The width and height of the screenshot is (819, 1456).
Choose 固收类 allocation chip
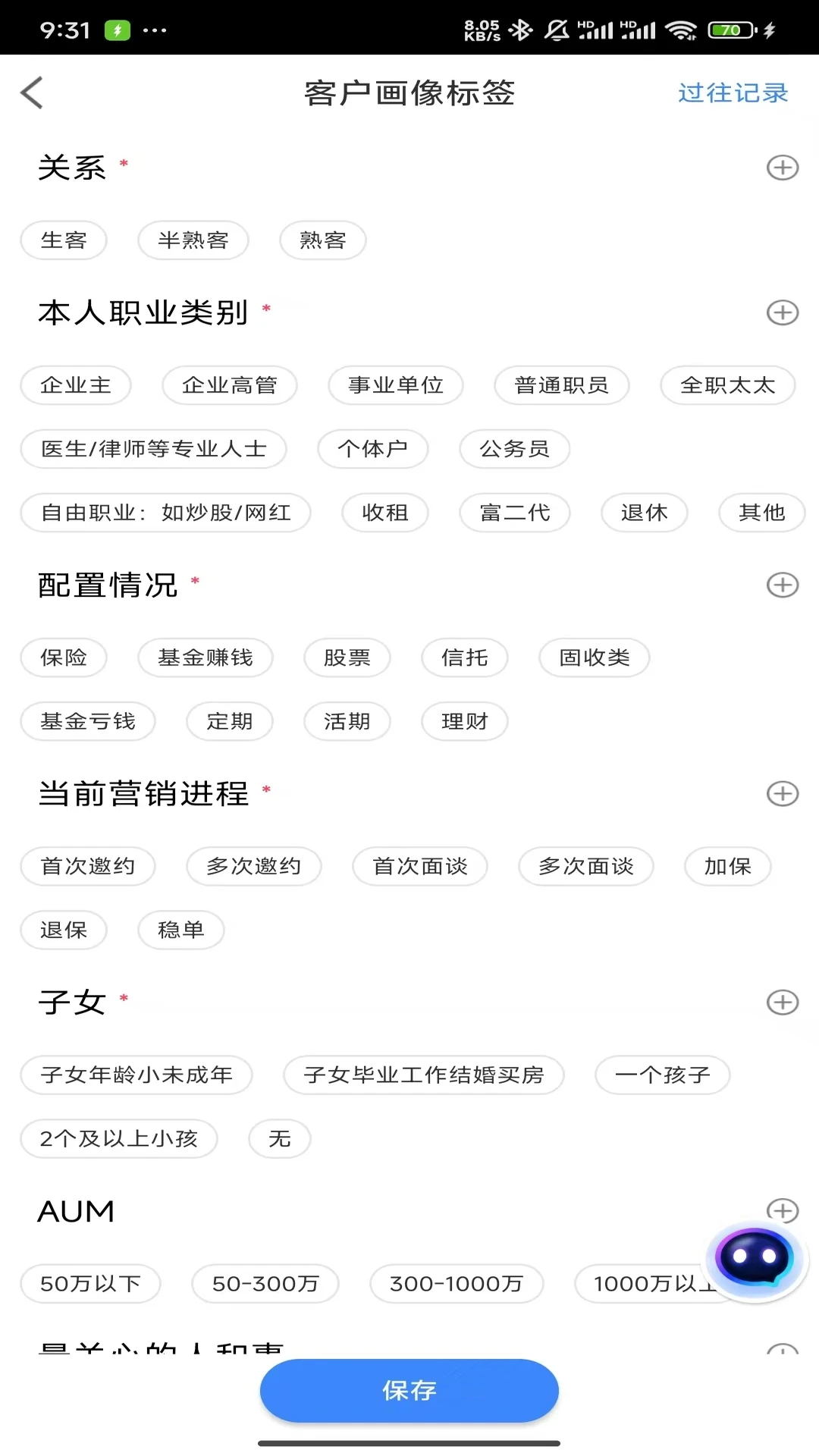594,657
